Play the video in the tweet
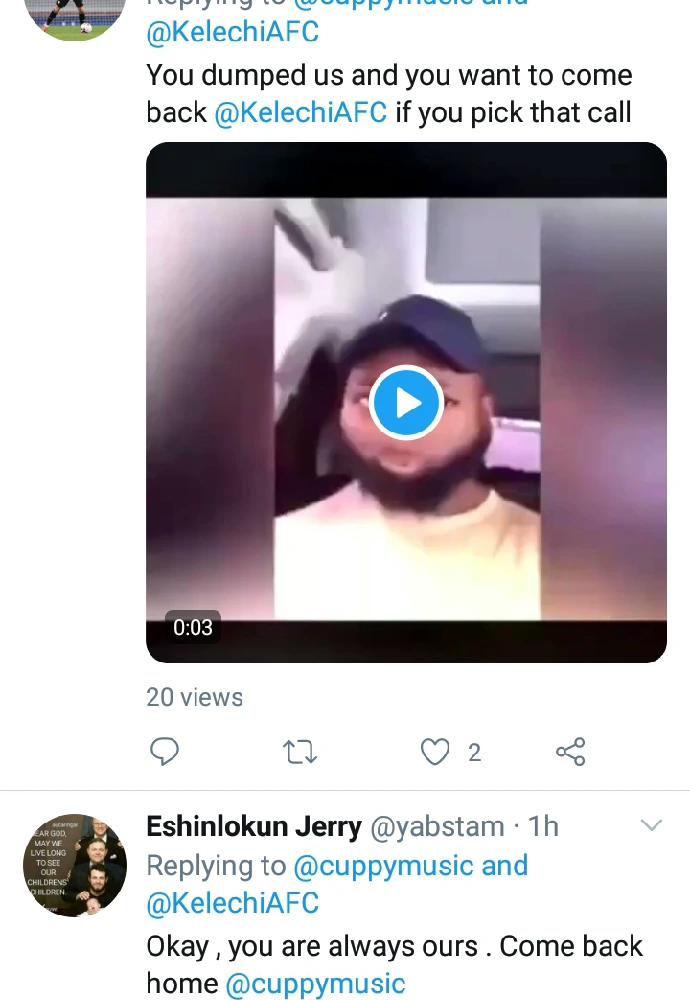Viewport: 690px width, 1000px height. click(x=406, y=403)
